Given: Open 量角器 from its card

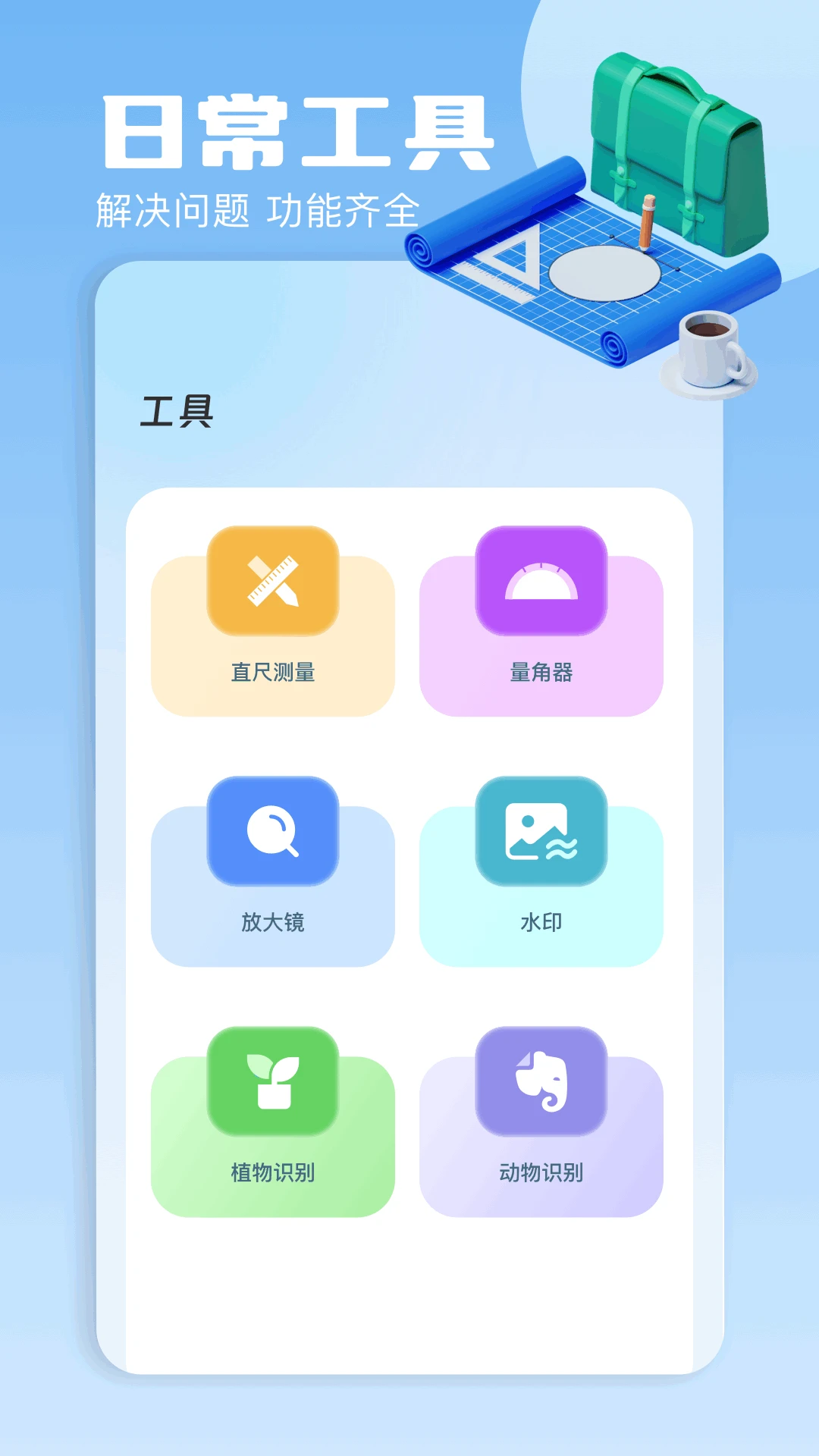Looking at the screenshot, I should click(x=540, y=670).
